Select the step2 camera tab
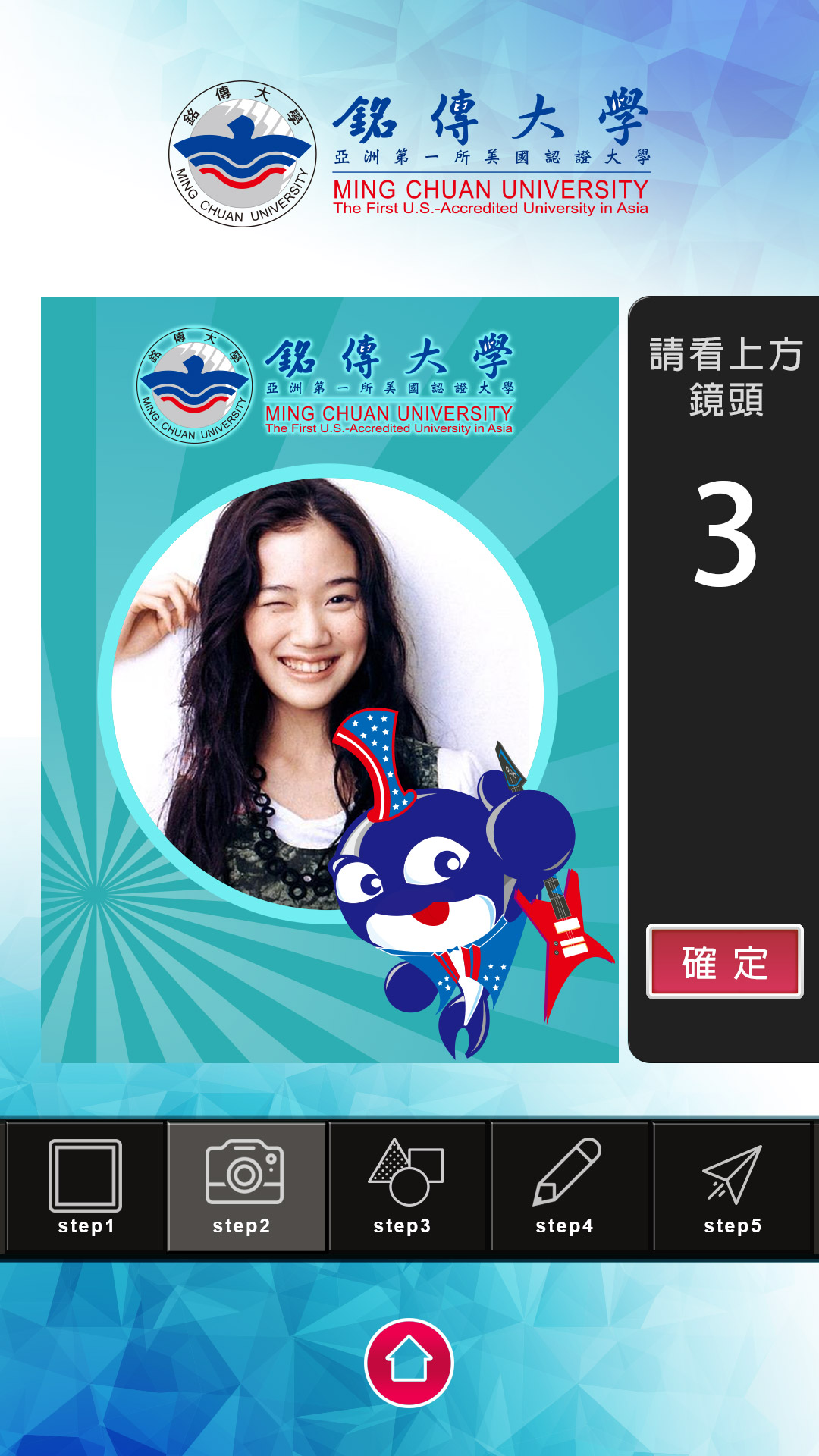The width and height of the screenshot is (819, 1456). [246, 1187]
